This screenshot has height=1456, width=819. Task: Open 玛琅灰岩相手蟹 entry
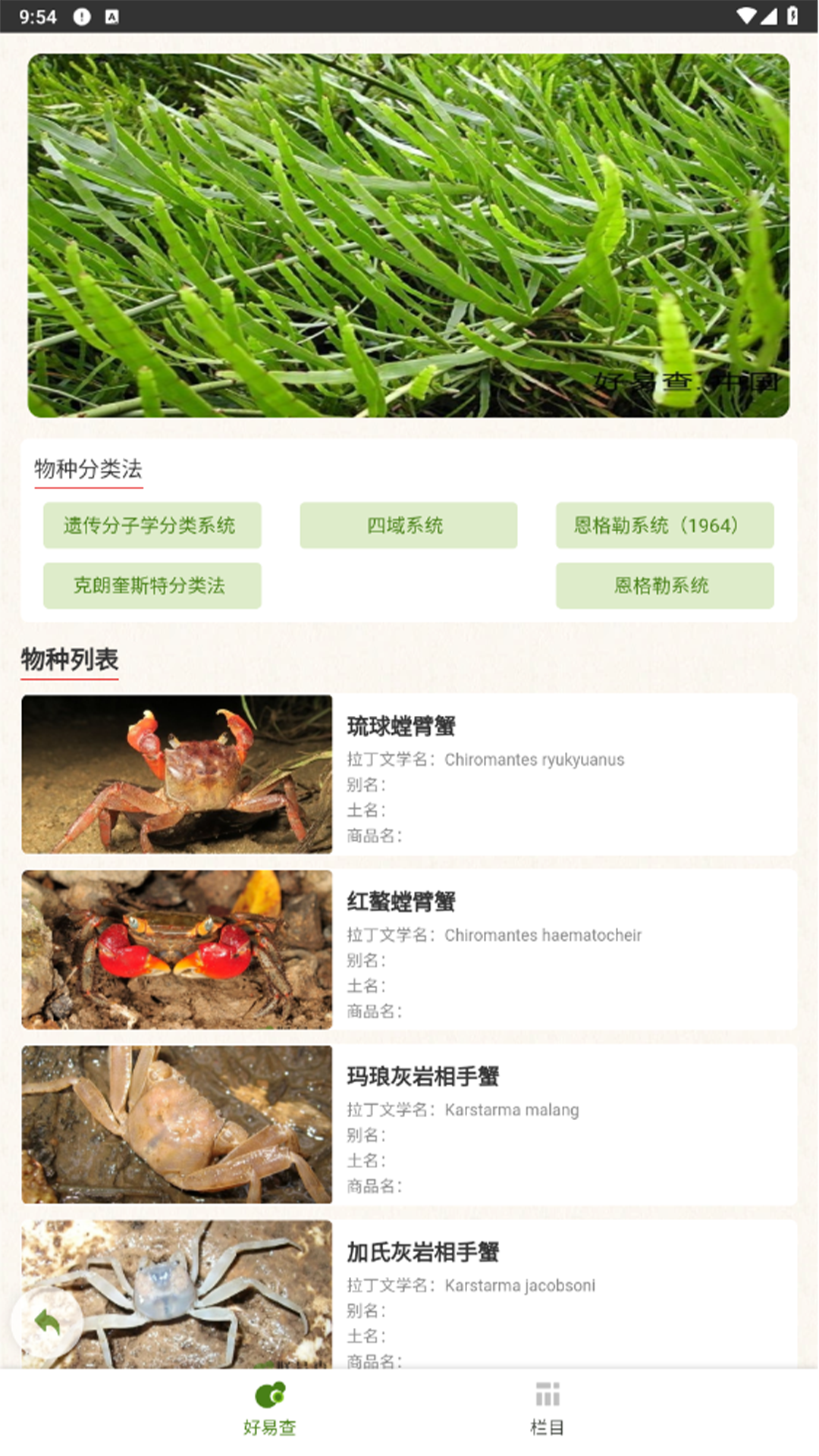pos(409,1125)
